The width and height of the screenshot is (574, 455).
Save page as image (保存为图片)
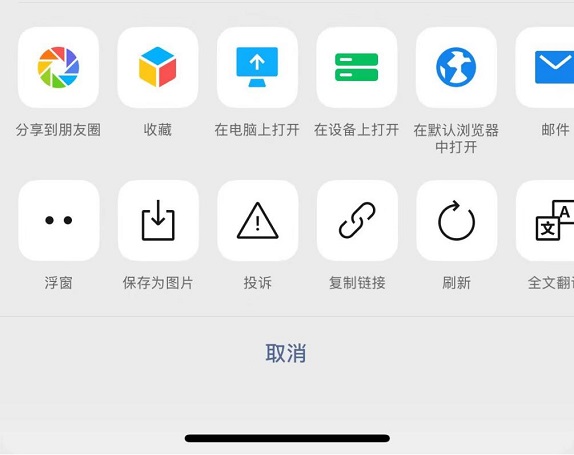tap(158, 220)
